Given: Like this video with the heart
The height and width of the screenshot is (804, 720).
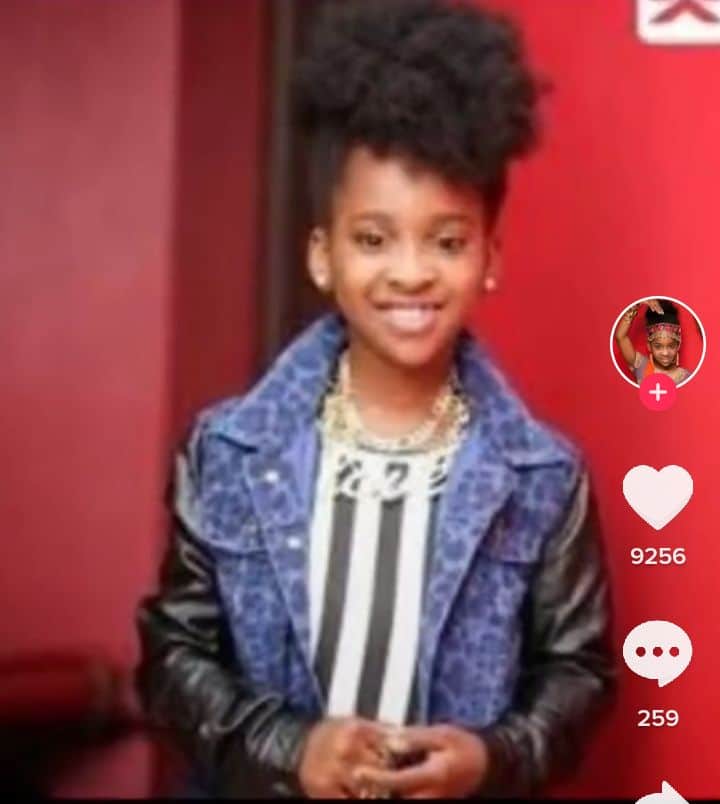Looking at the screenshot, I should pos(657,497).
